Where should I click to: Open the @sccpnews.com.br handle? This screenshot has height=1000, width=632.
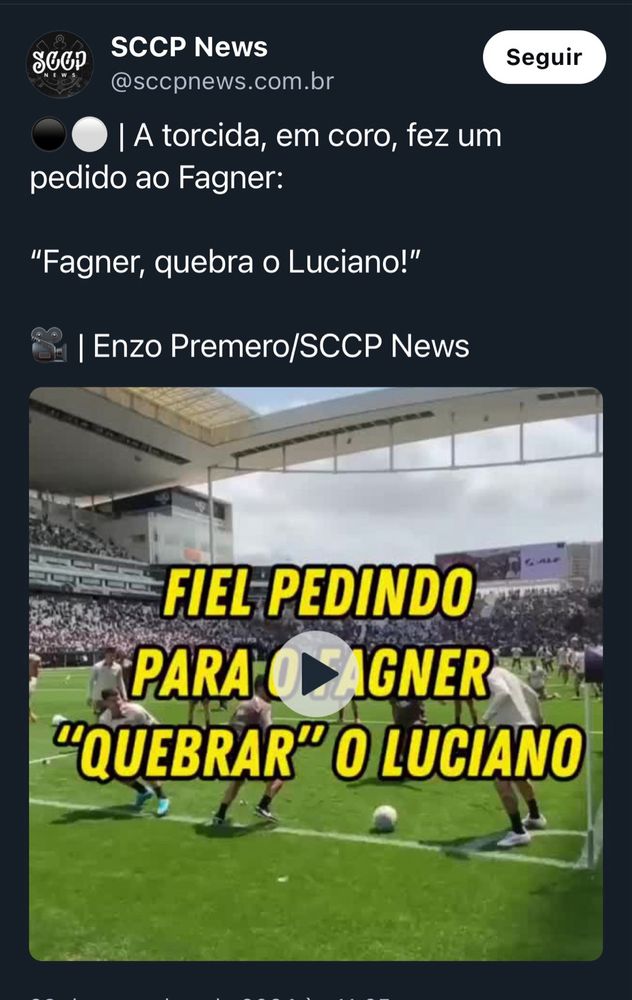tap(221, 82)
